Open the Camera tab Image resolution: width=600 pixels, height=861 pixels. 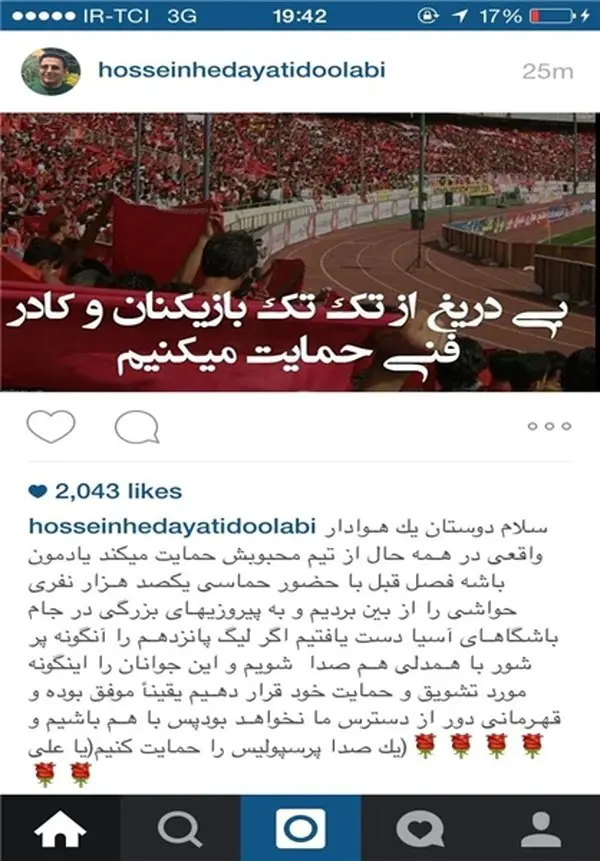(x=300, y=830)
